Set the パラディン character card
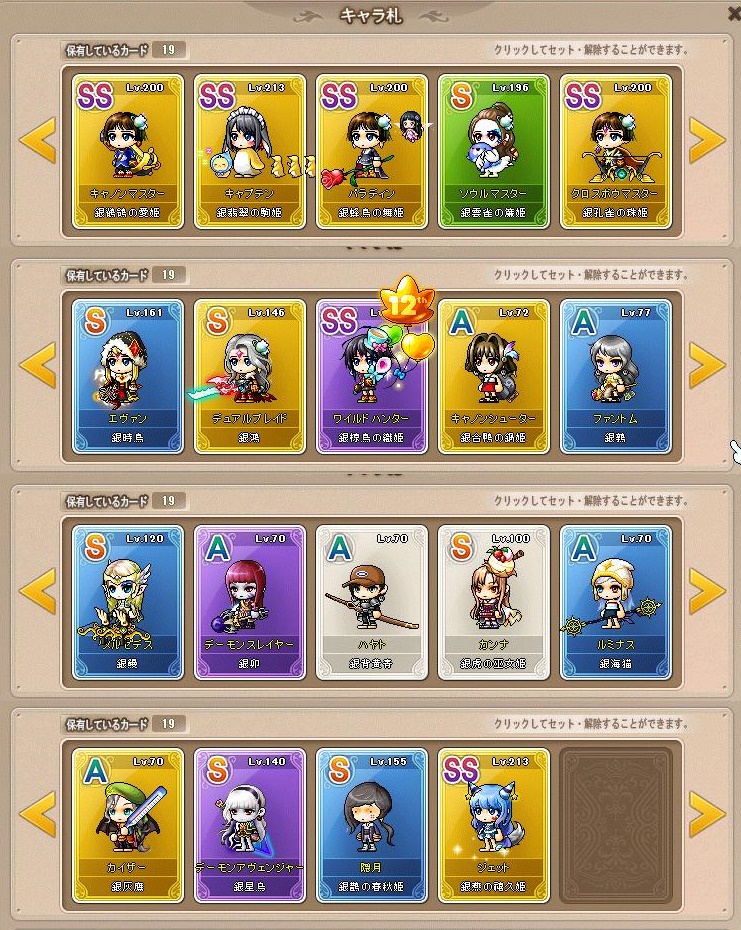The image size is (741, 930). (x=372, y=151)
